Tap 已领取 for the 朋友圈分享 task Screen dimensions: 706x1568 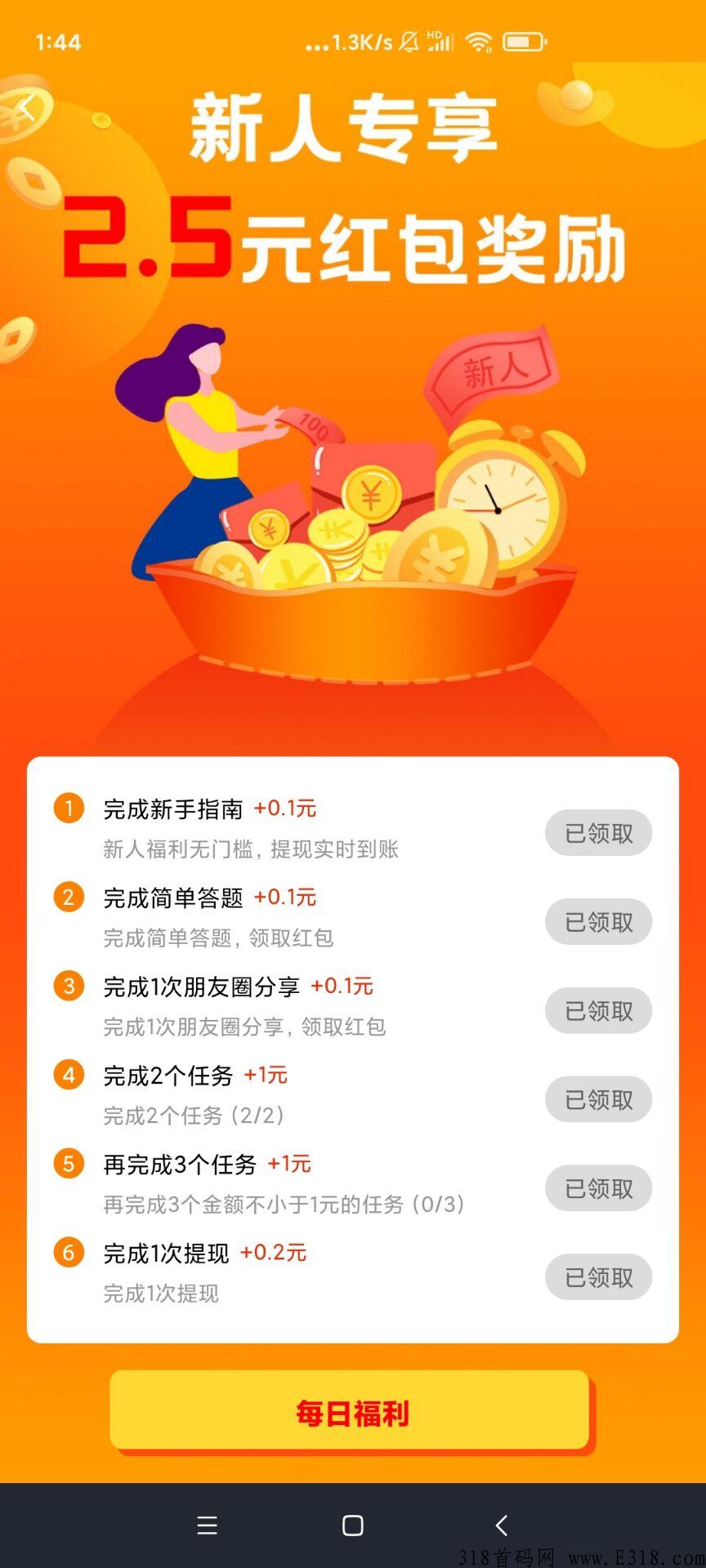click(x=598, y=1010)
